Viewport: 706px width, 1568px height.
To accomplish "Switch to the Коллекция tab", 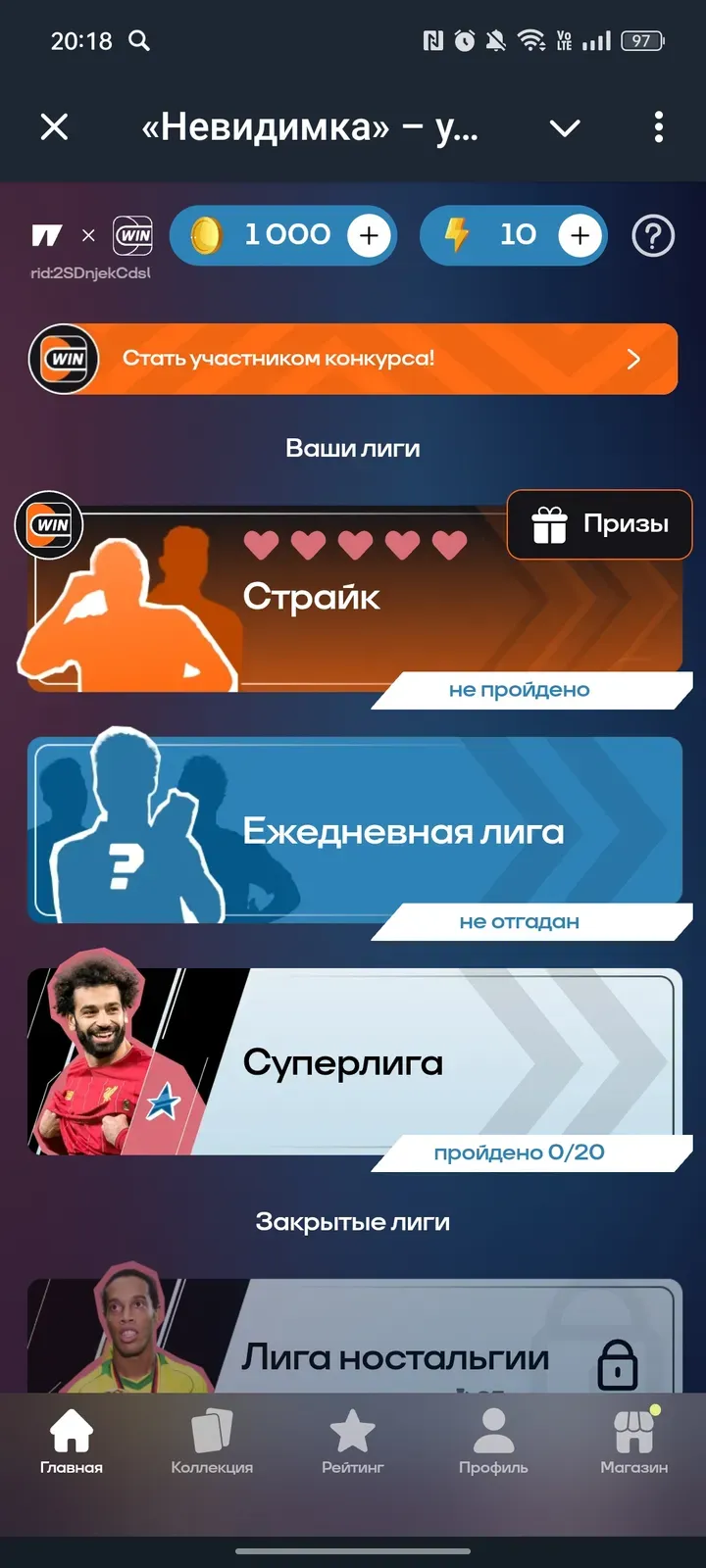I will point(212,1441).
